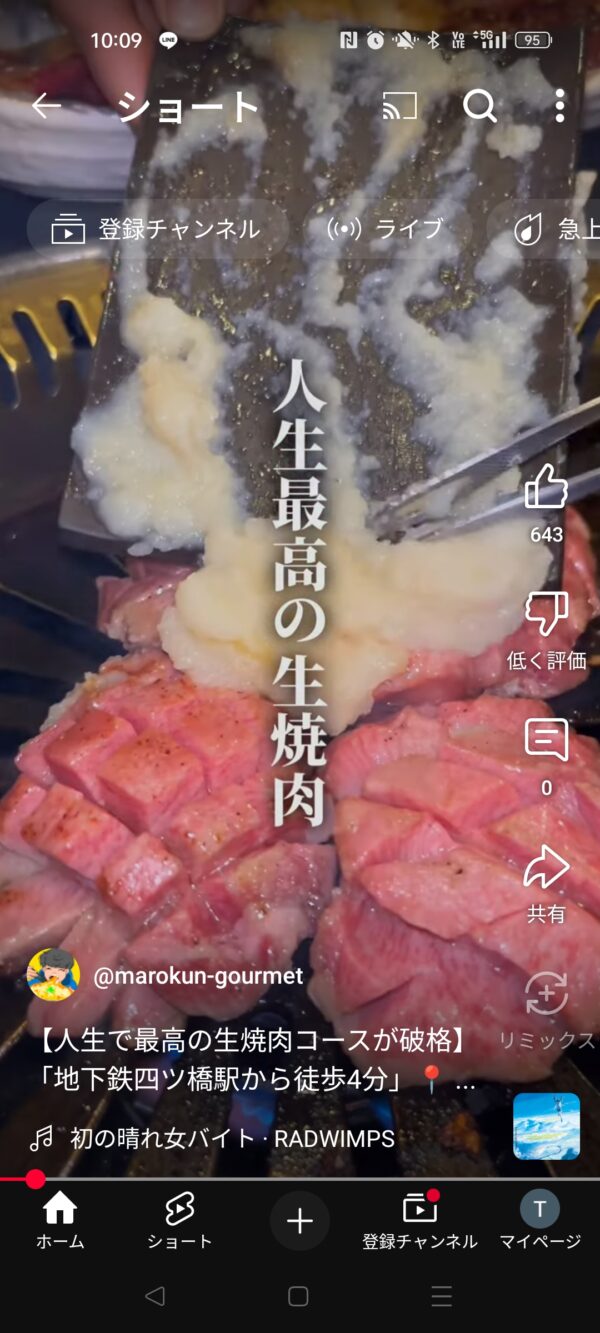
Task: Cast this video to a device
Action: [399, 106]
